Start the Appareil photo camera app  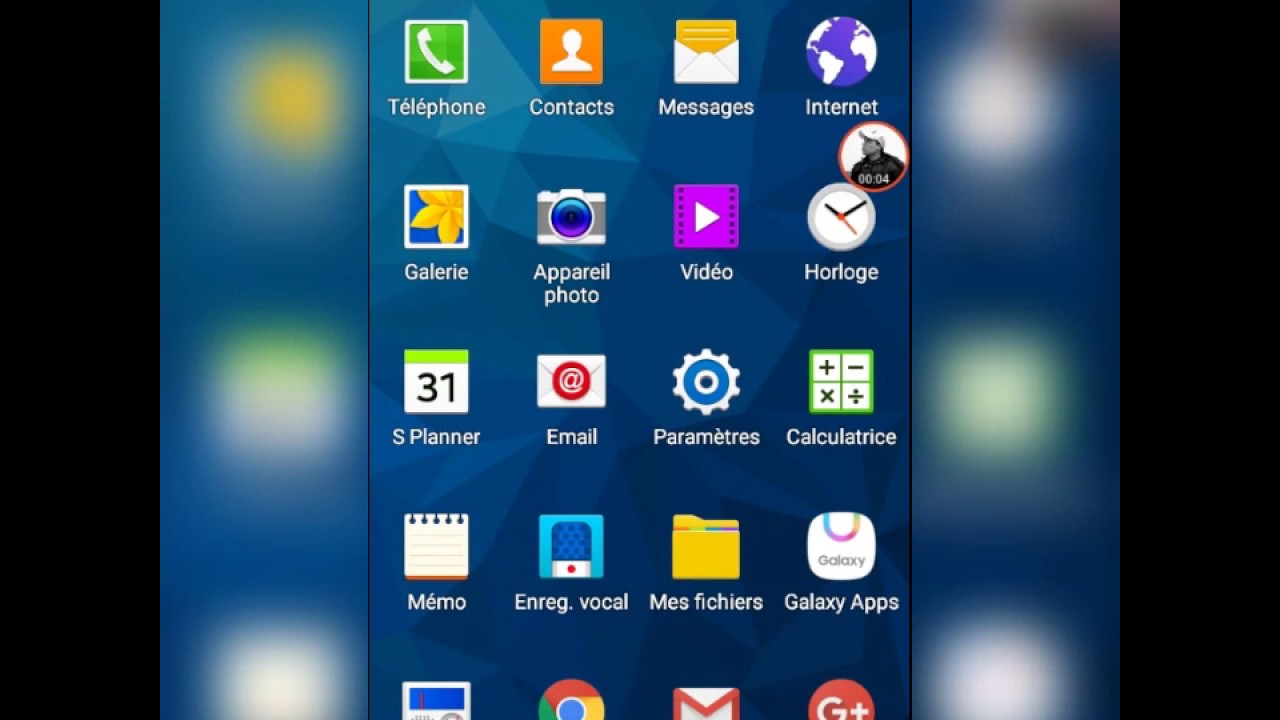571,217
